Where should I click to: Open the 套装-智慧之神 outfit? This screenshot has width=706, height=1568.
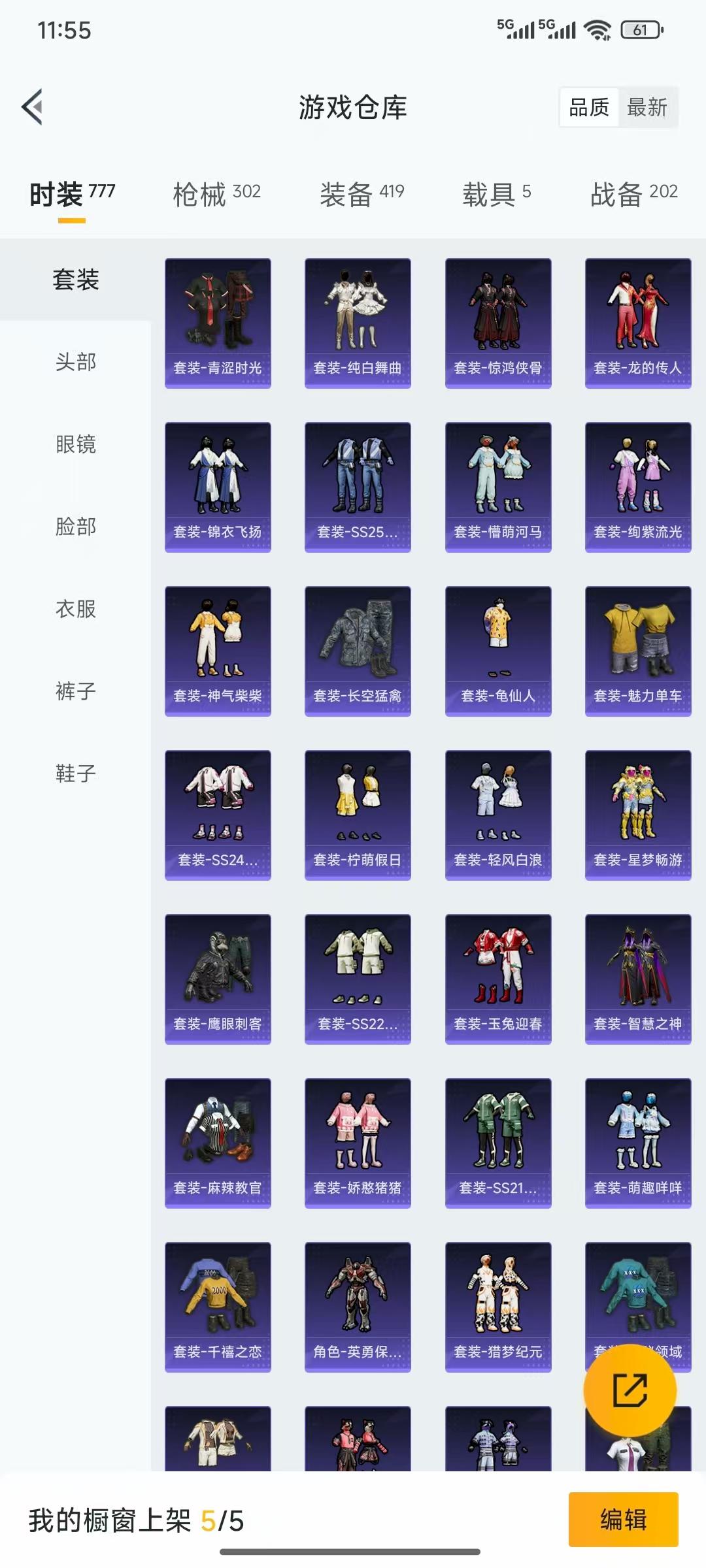point(637,978)
